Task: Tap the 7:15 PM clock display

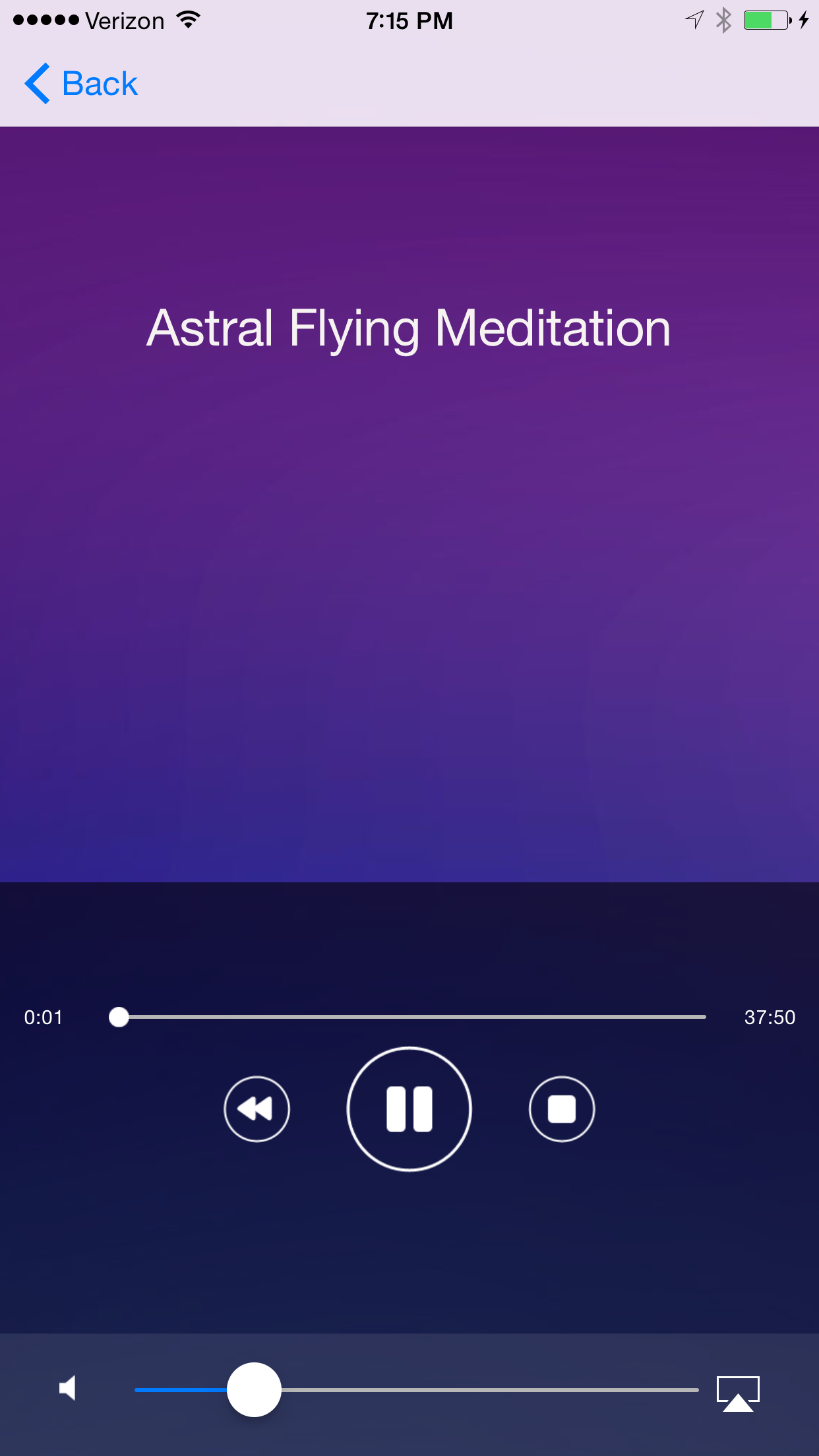Action: tap(409, 20)
